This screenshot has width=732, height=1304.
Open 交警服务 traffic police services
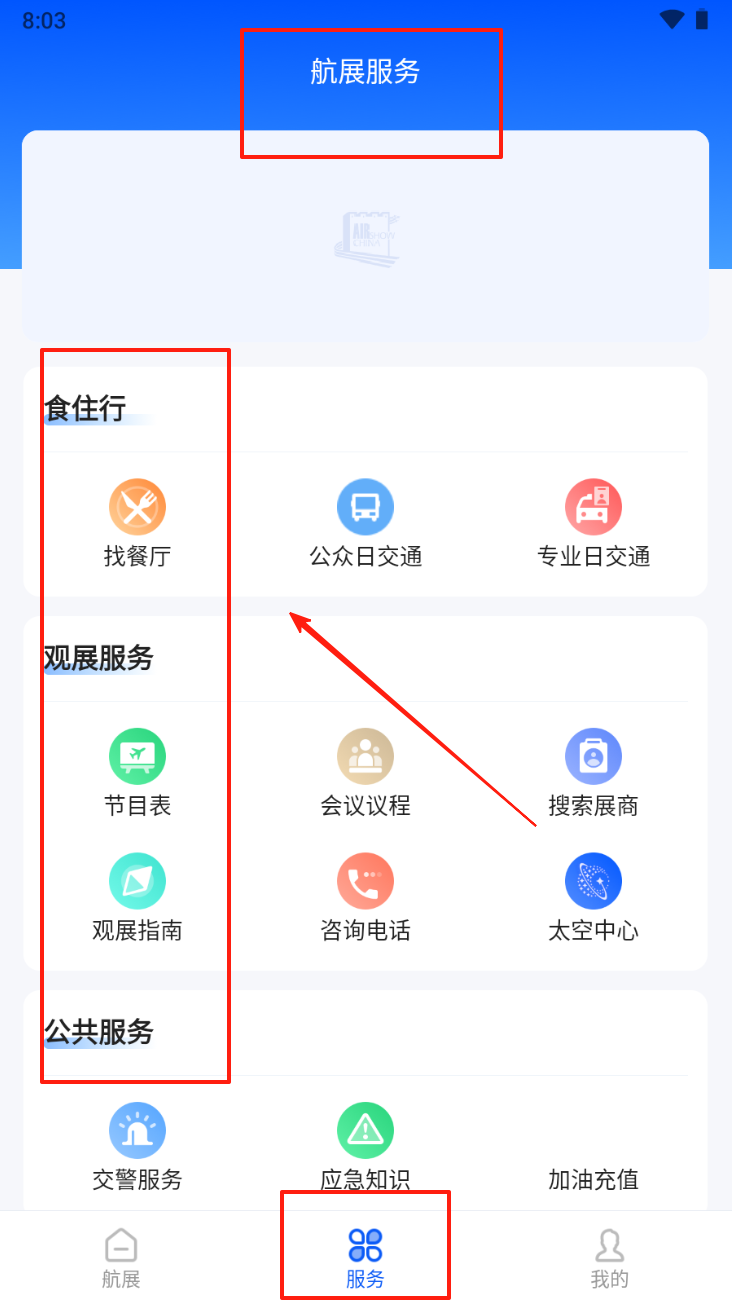tap(137, 1147)
